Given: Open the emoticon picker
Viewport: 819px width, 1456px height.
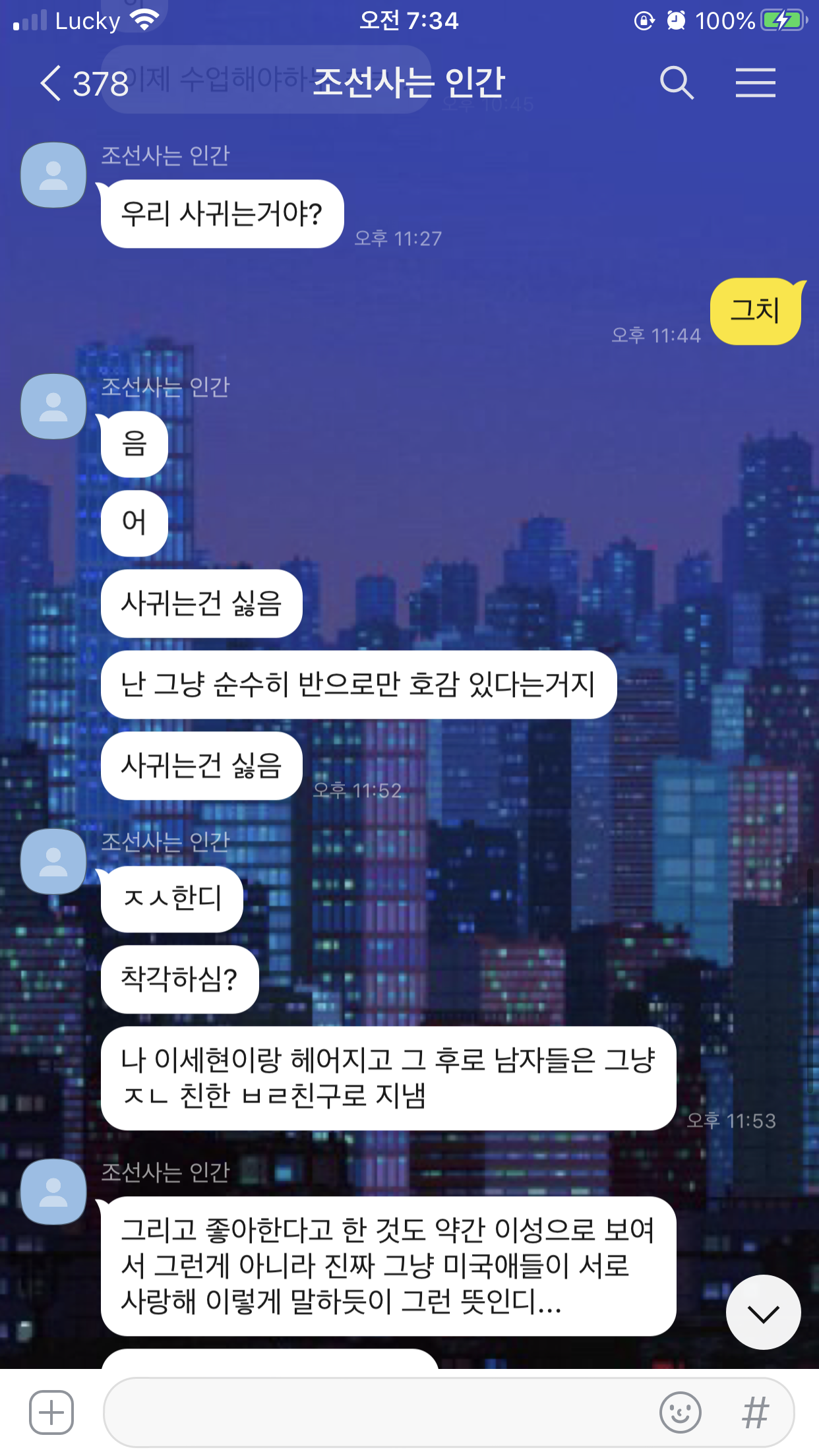Looking at the screenshot, I should [681, 1412].
